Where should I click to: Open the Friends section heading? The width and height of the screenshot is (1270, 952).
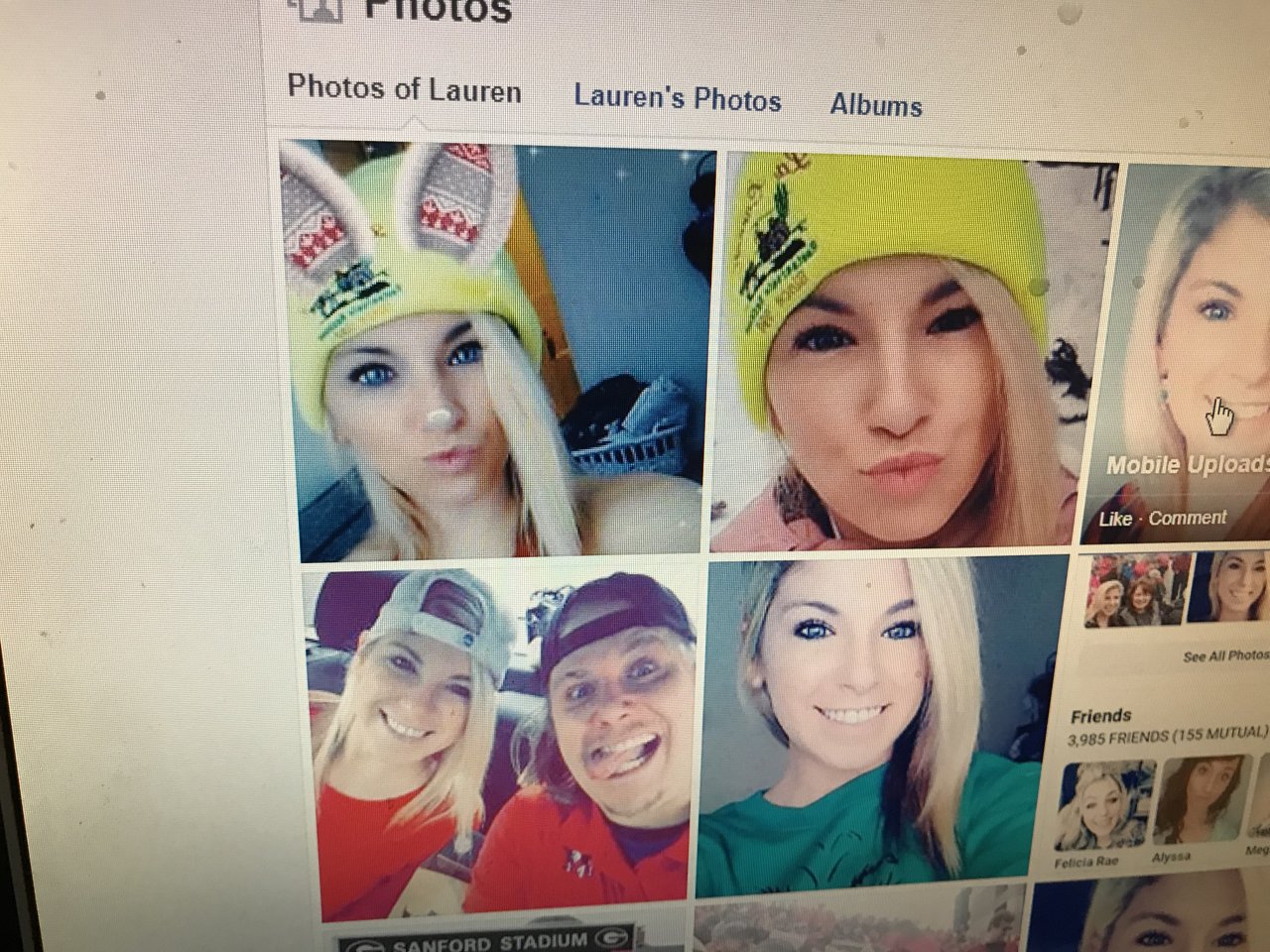1100,715
